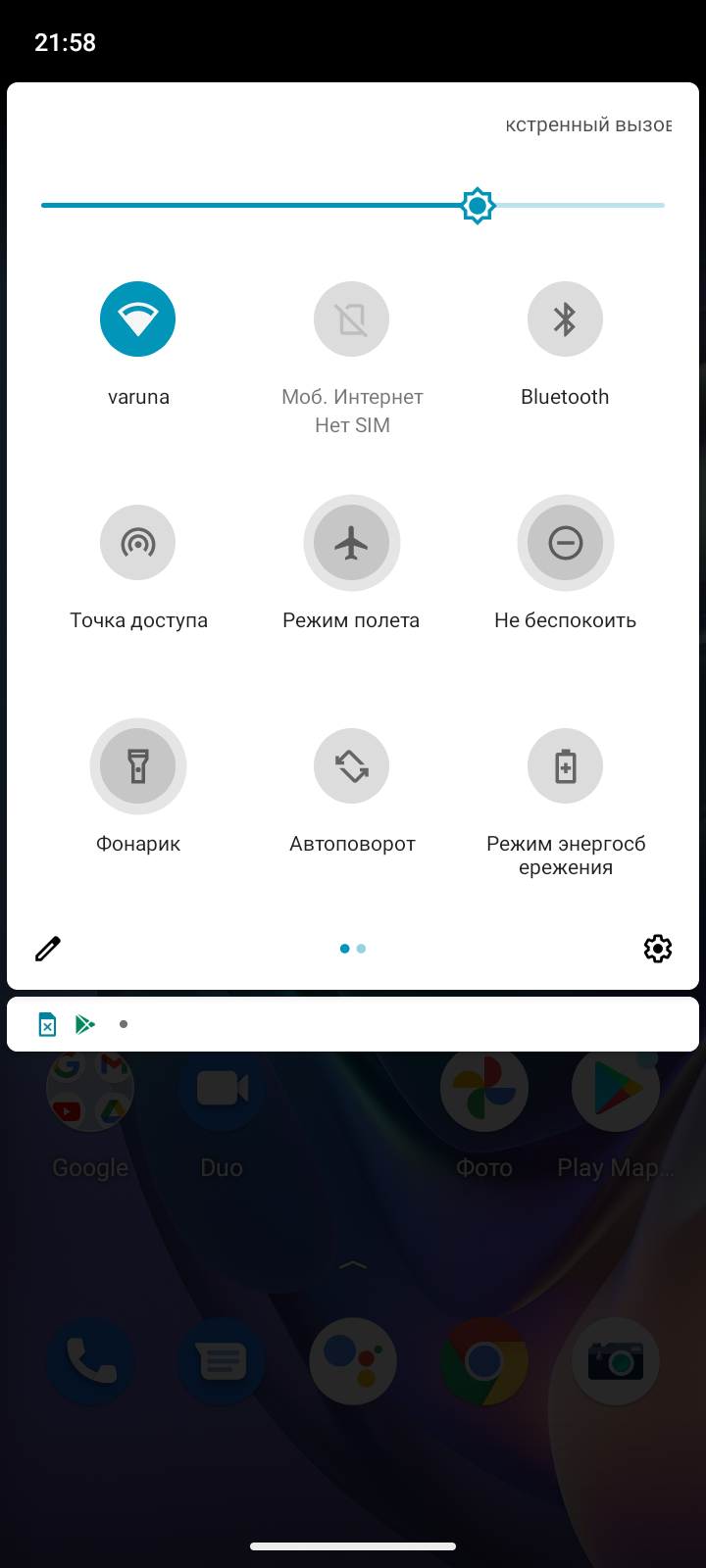Enable Автоповорот screen rotation
The image size is (706, 1568).
coord(351,766)
